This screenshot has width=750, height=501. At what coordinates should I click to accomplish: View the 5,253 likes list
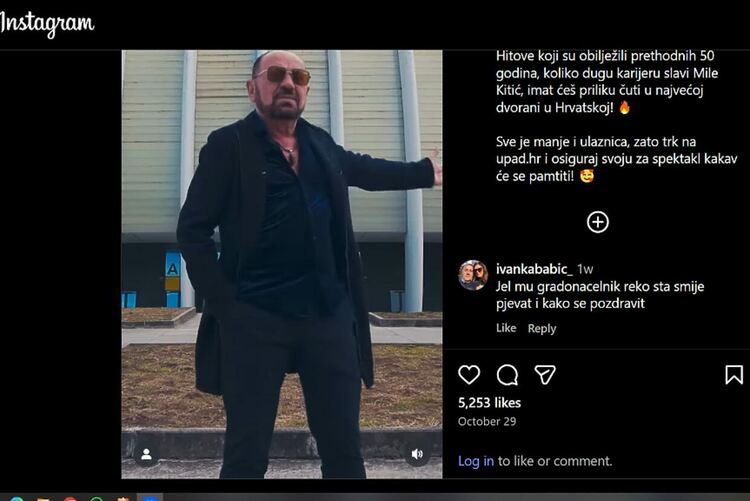click(x=489, y=403)
